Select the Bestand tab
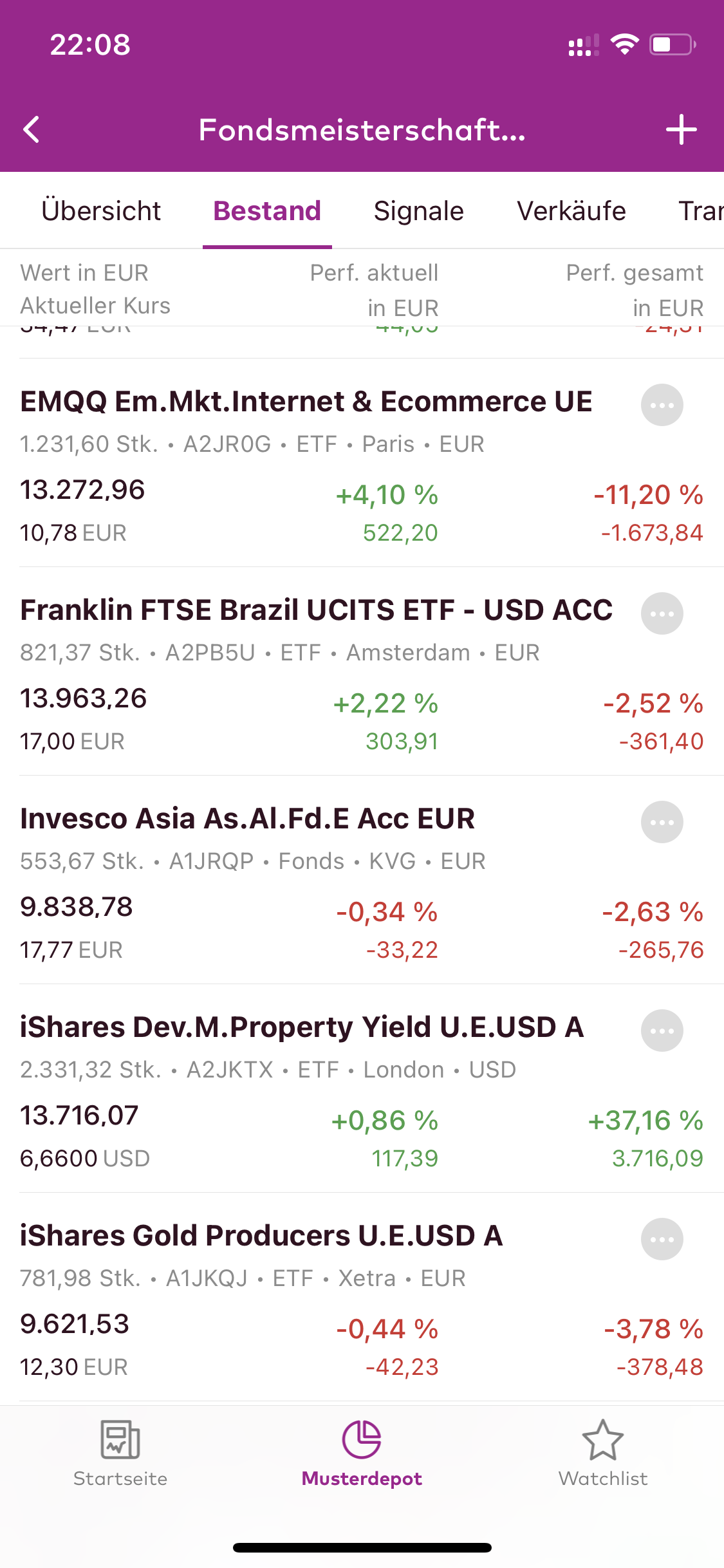The height and width of the screenshot is (1568, 724). click(x=267, y=211)
